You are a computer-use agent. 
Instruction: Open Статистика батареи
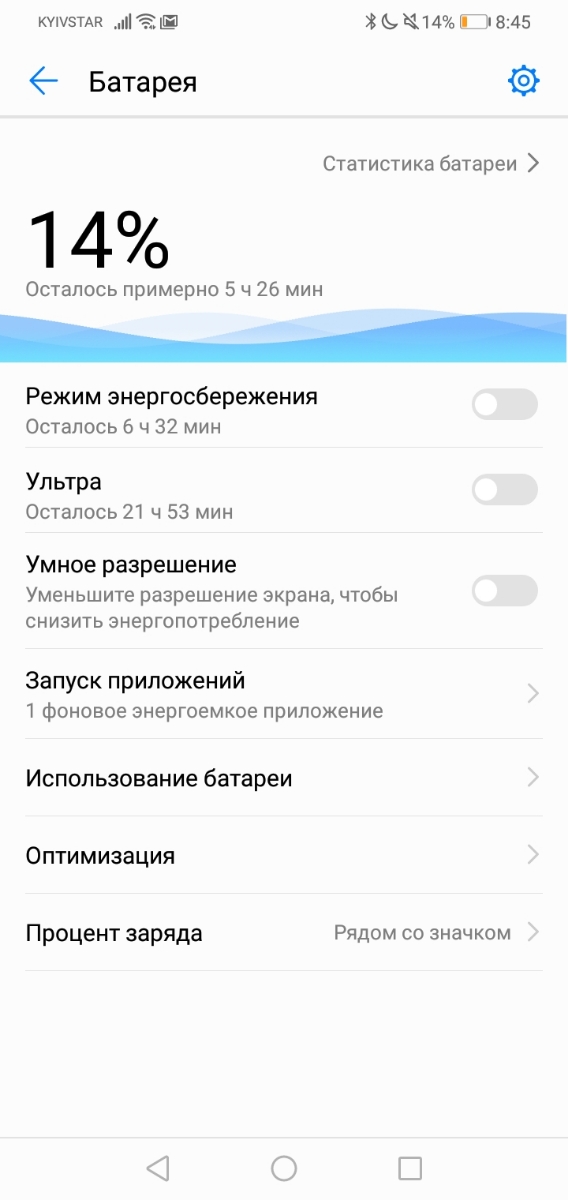click(431, 163)
